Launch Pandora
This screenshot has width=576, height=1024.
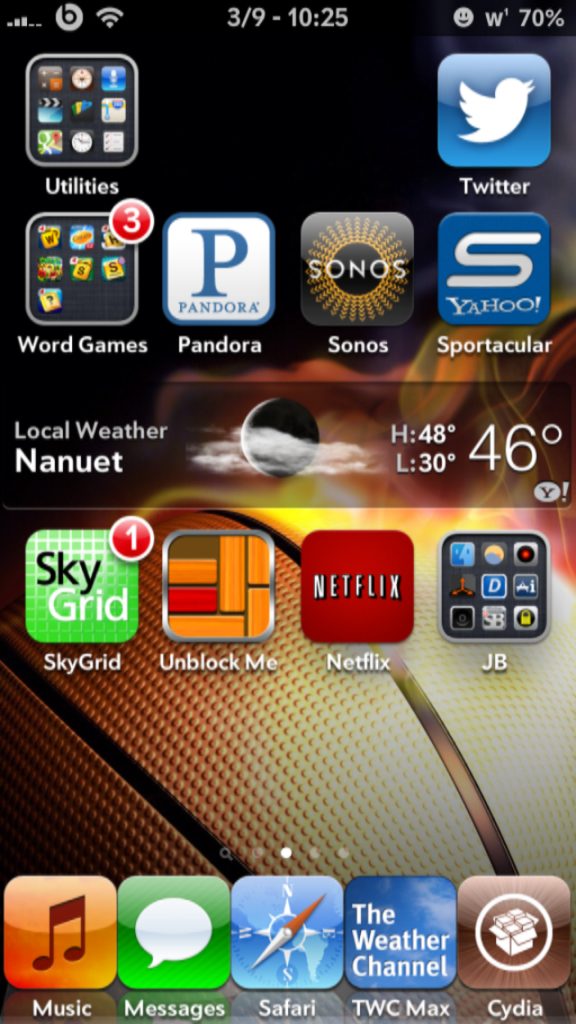coord(219,268)
